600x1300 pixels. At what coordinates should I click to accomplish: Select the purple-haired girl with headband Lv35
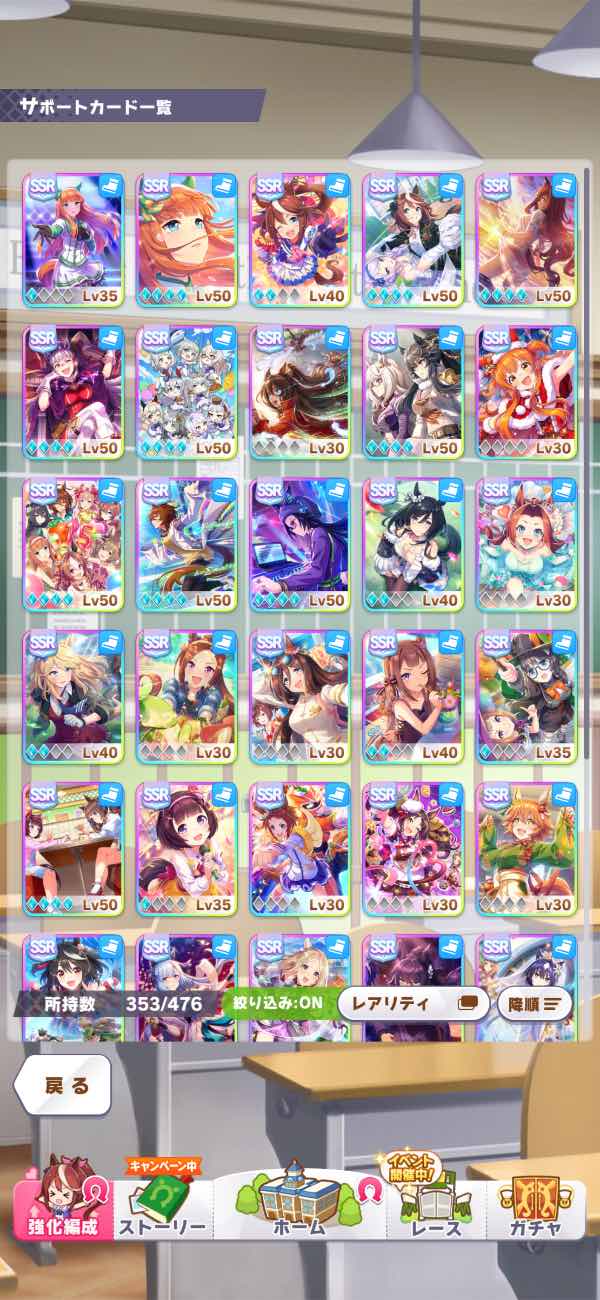186,848
